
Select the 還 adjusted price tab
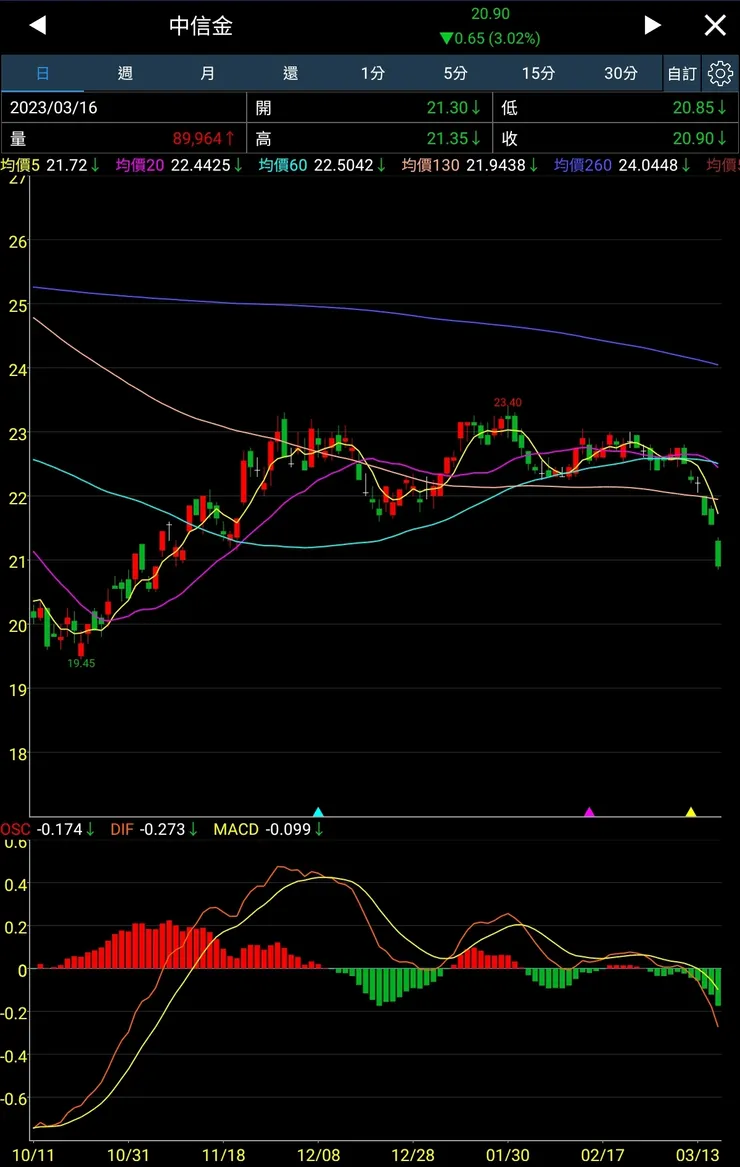click(x=290, y=73)
